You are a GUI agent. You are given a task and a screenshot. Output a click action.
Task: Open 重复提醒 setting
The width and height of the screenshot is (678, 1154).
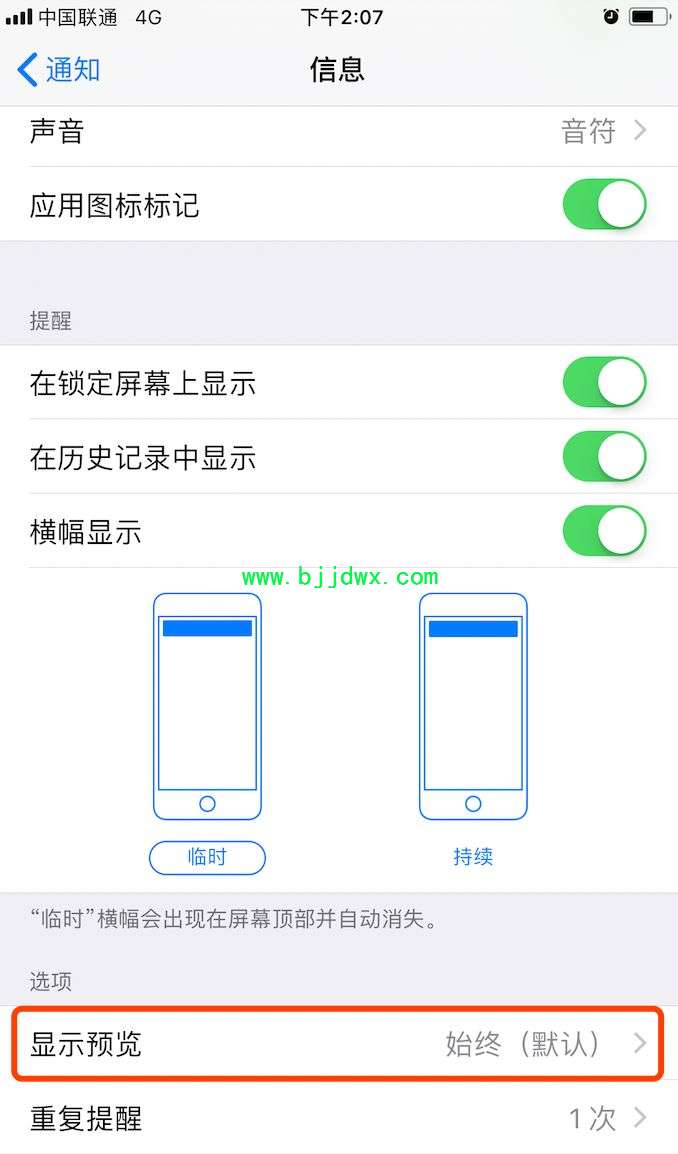tap(339, 1119)
